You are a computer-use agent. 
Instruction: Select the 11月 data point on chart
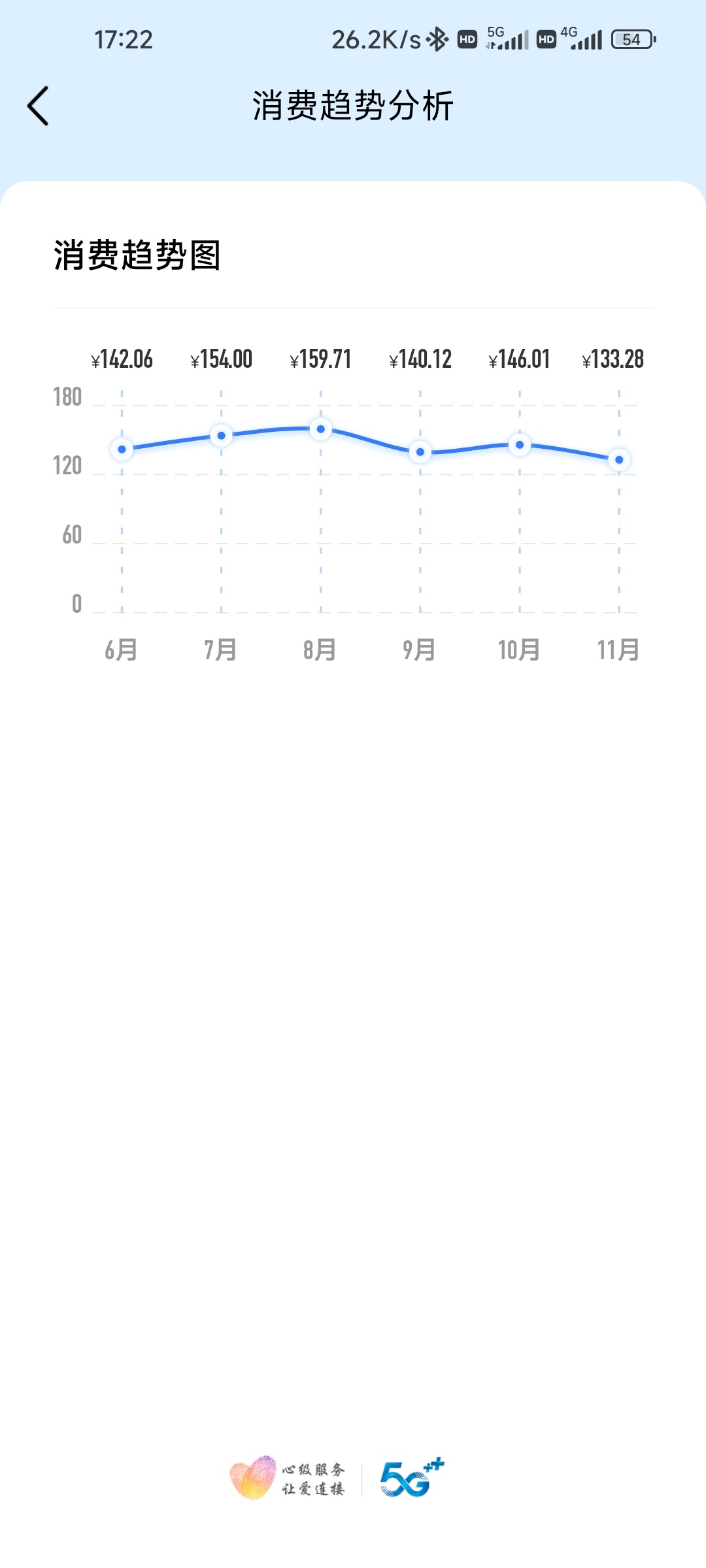click(x=619, y=460)
